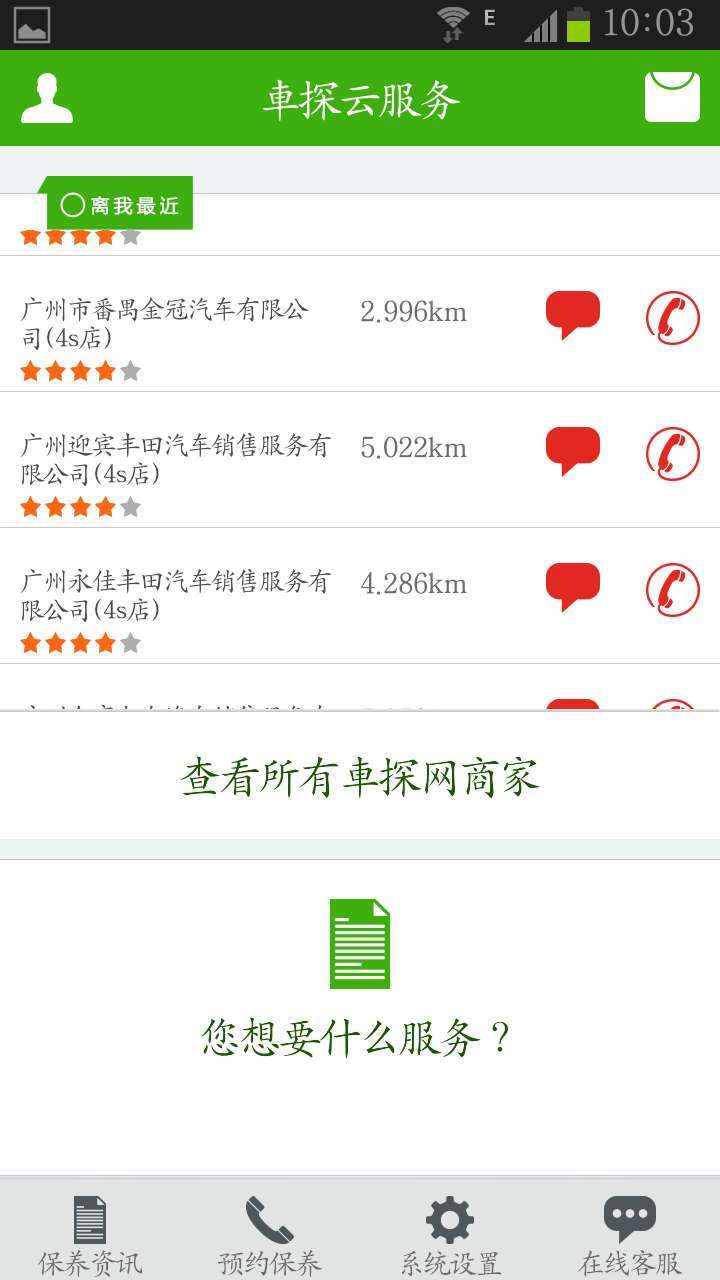Screen dimensions: 720x1280
Task: Switch to the 保养资讯 tab
Action: [x=90, y=1234]
